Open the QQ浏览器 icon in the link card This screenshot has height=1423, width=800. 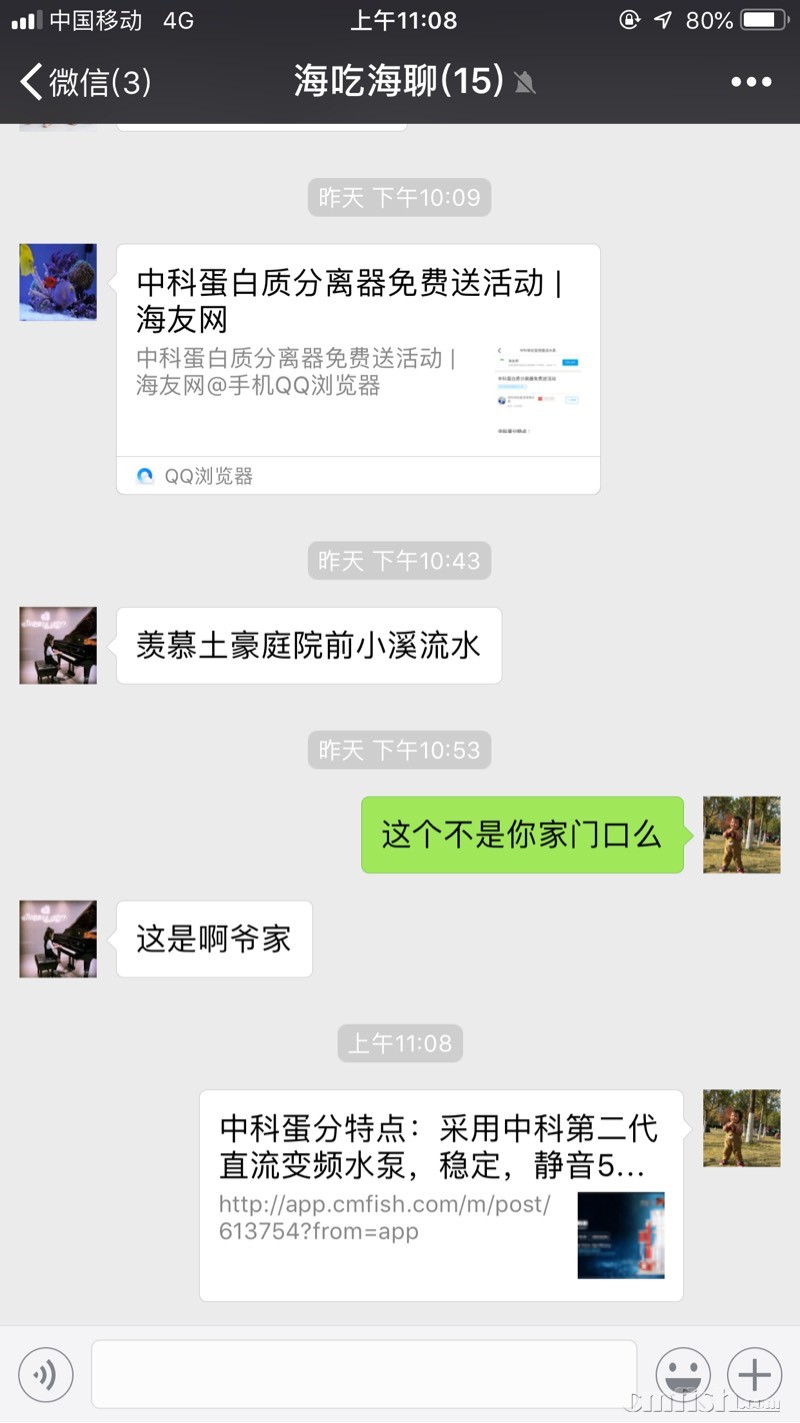coord(144,476)
